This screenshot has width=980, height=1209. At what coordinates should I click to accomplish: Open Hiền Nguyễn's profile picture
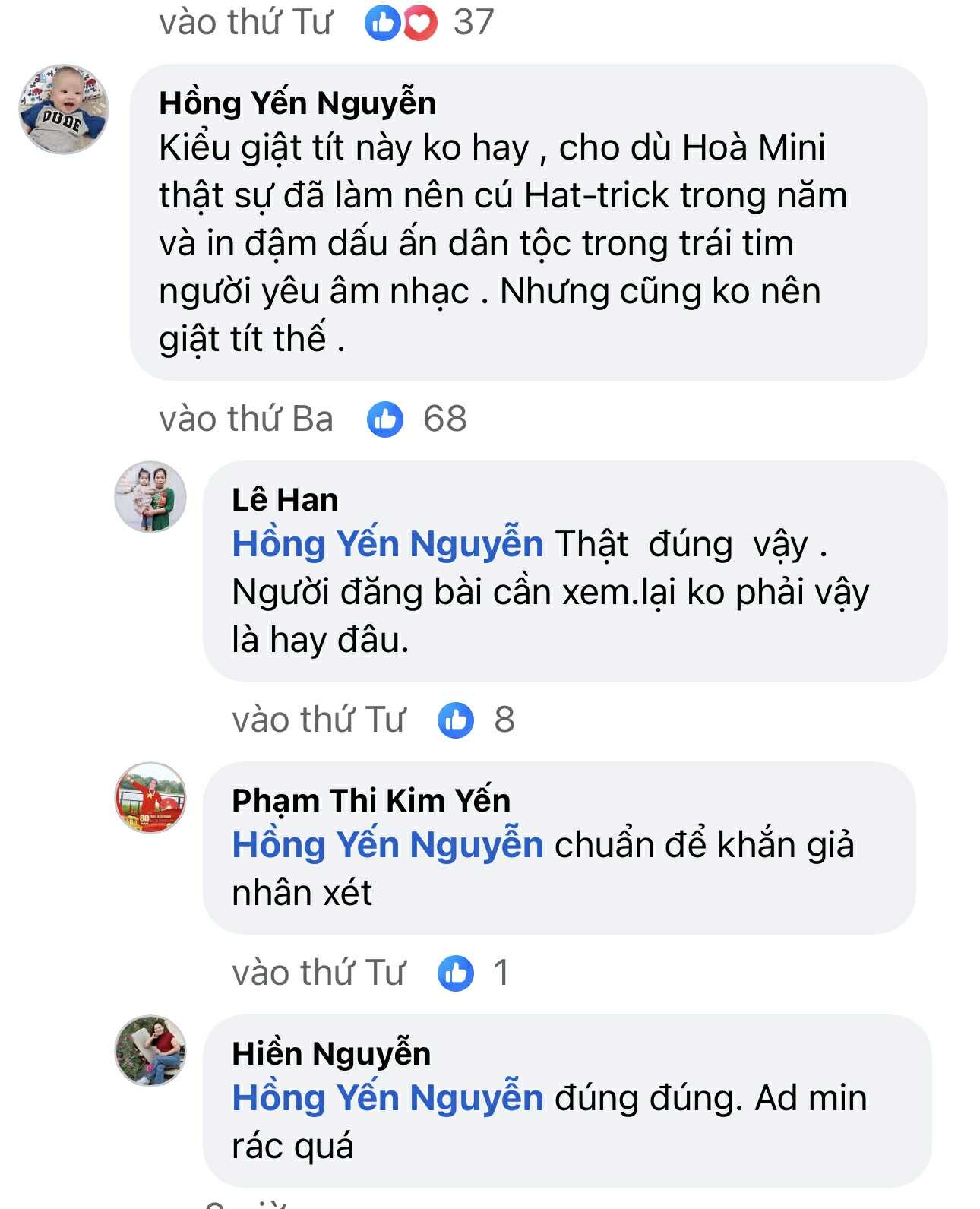pos(150,1050)
